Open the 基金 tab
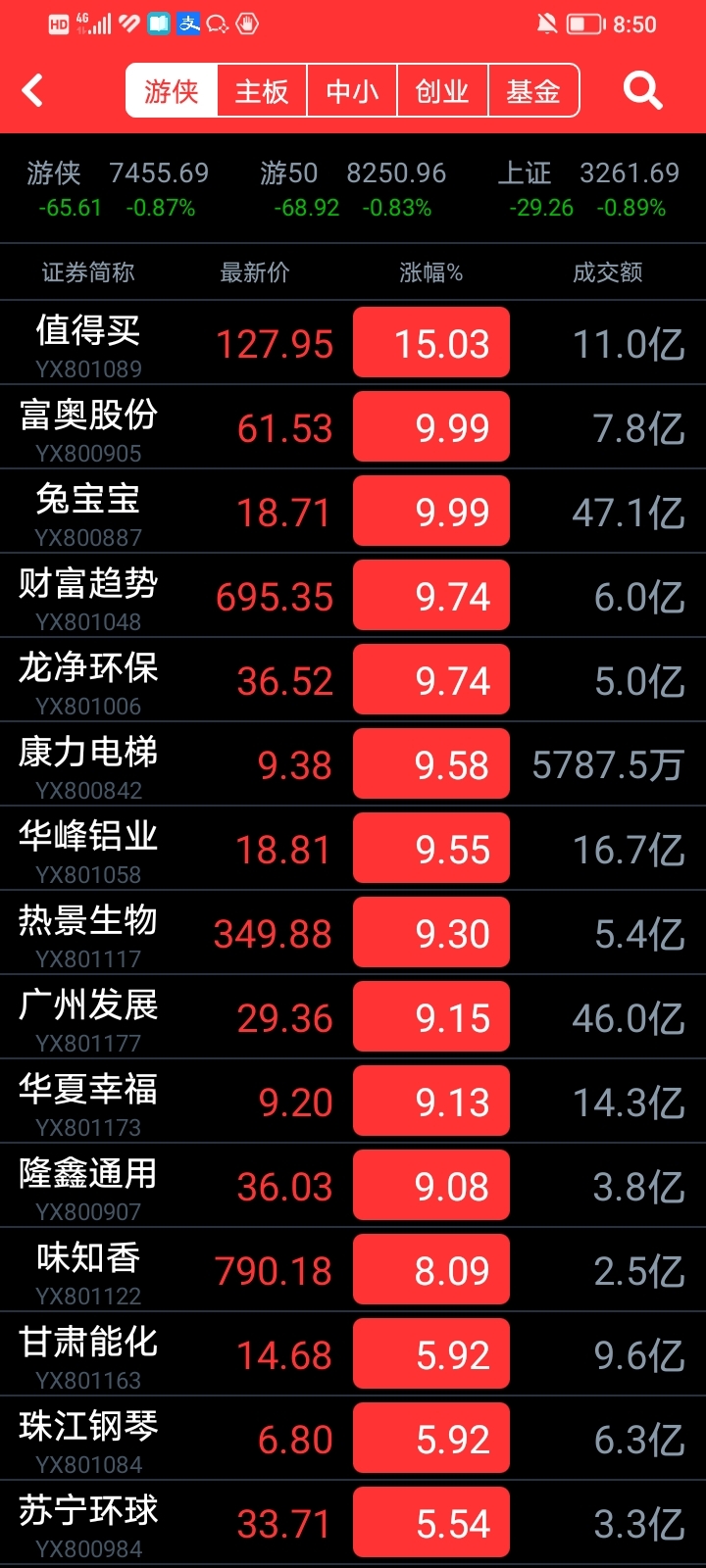The width and height of the screenshot is (706, 1568). [533, 91]
